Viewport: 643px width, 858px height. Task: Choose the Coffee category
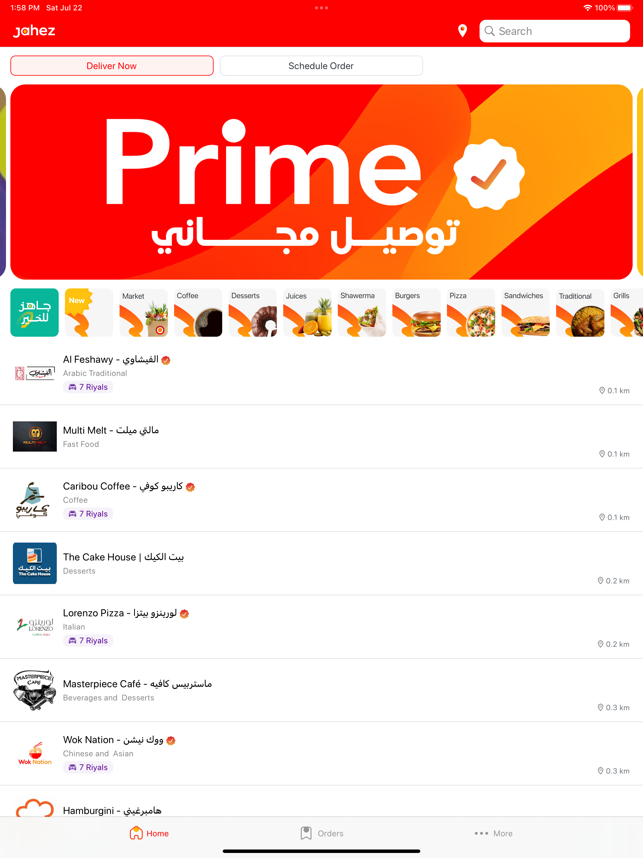(197, 313)
